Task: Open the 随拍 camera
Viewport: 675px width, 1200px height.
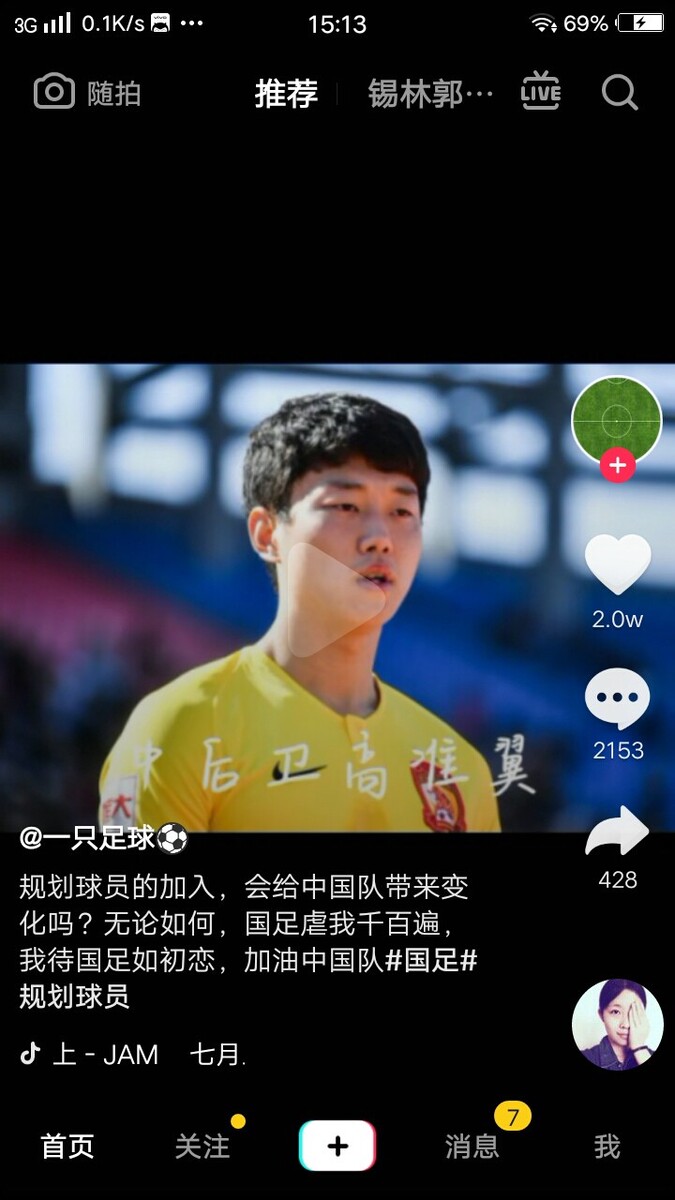Action: [x=87, y=93]
